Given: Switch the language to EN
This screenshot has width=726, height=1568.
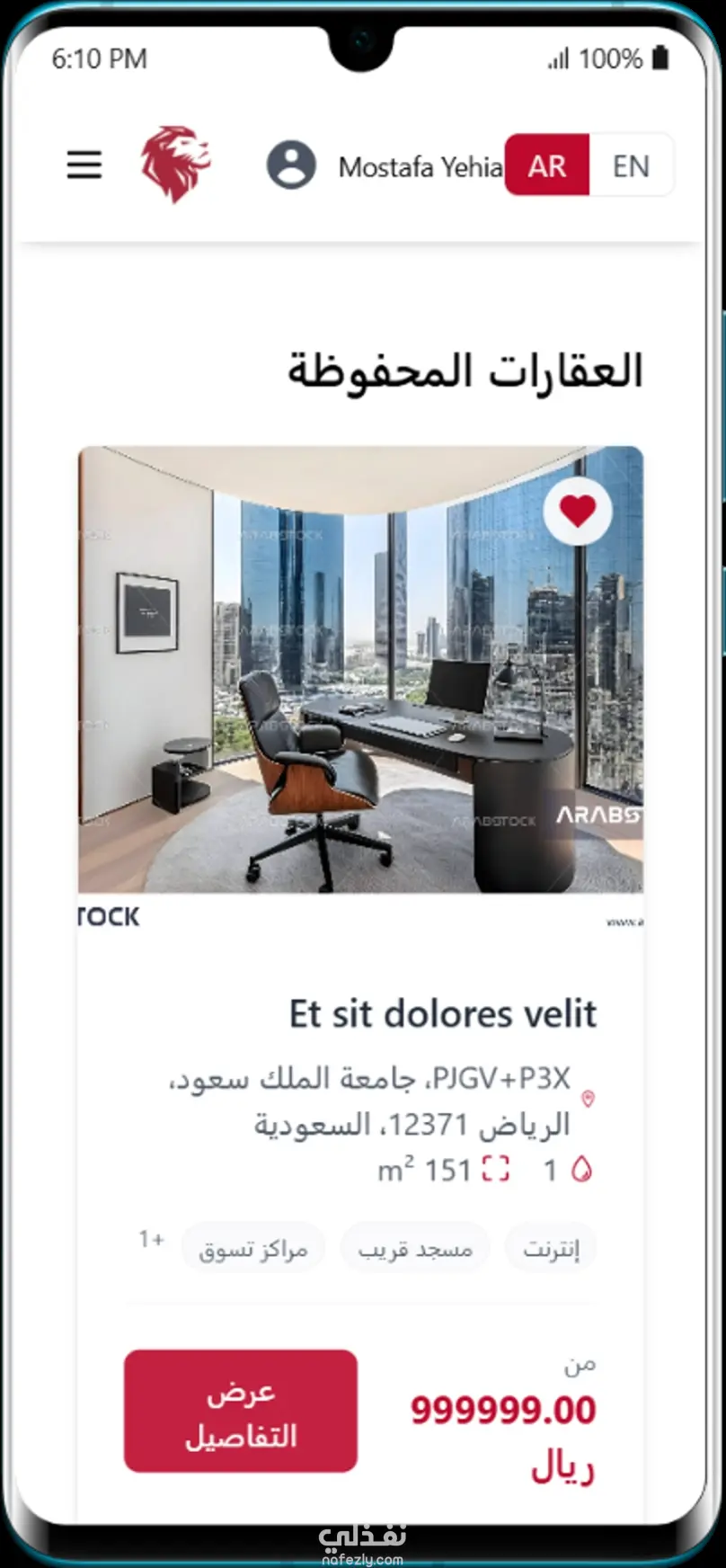Looking at the screenshot, I should [x=631, y=165].
